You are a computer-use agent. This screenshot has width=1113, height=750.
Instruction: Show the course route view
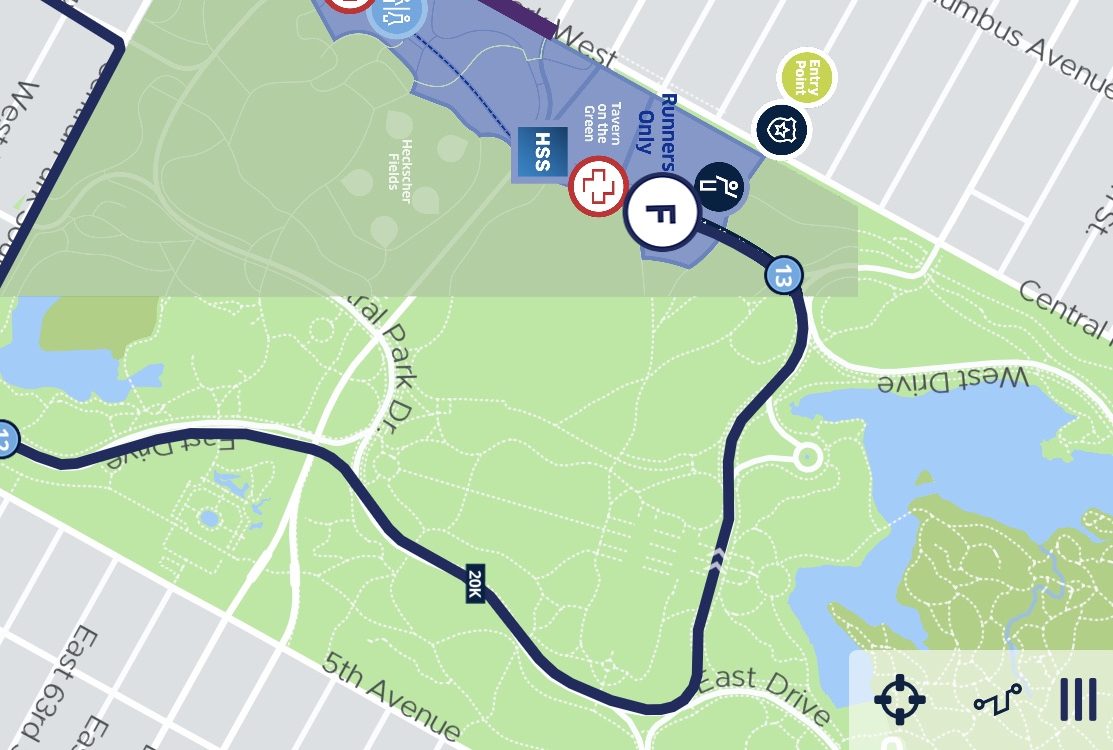(997, 699)
